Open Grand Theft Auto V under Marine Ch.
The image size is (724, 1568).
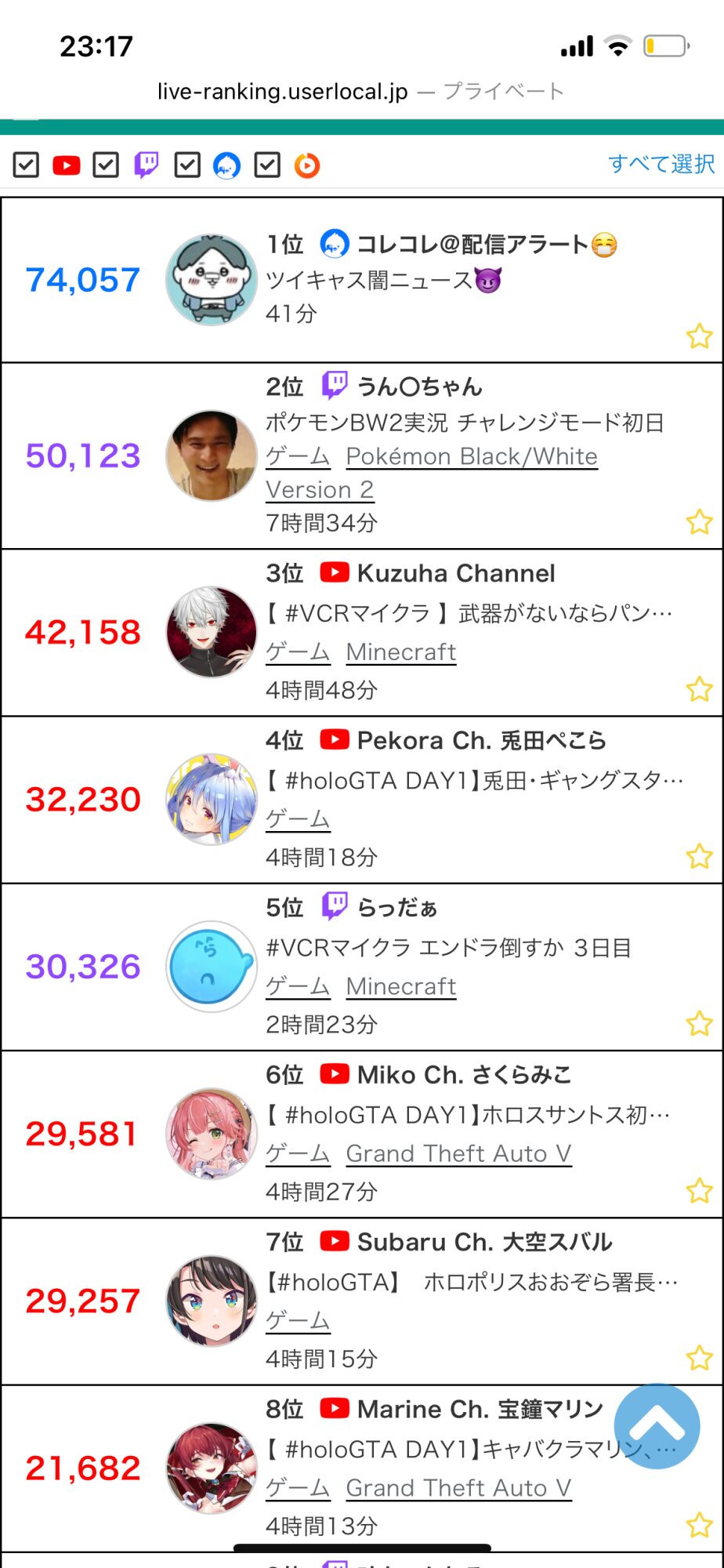(x=458, y=1488)
